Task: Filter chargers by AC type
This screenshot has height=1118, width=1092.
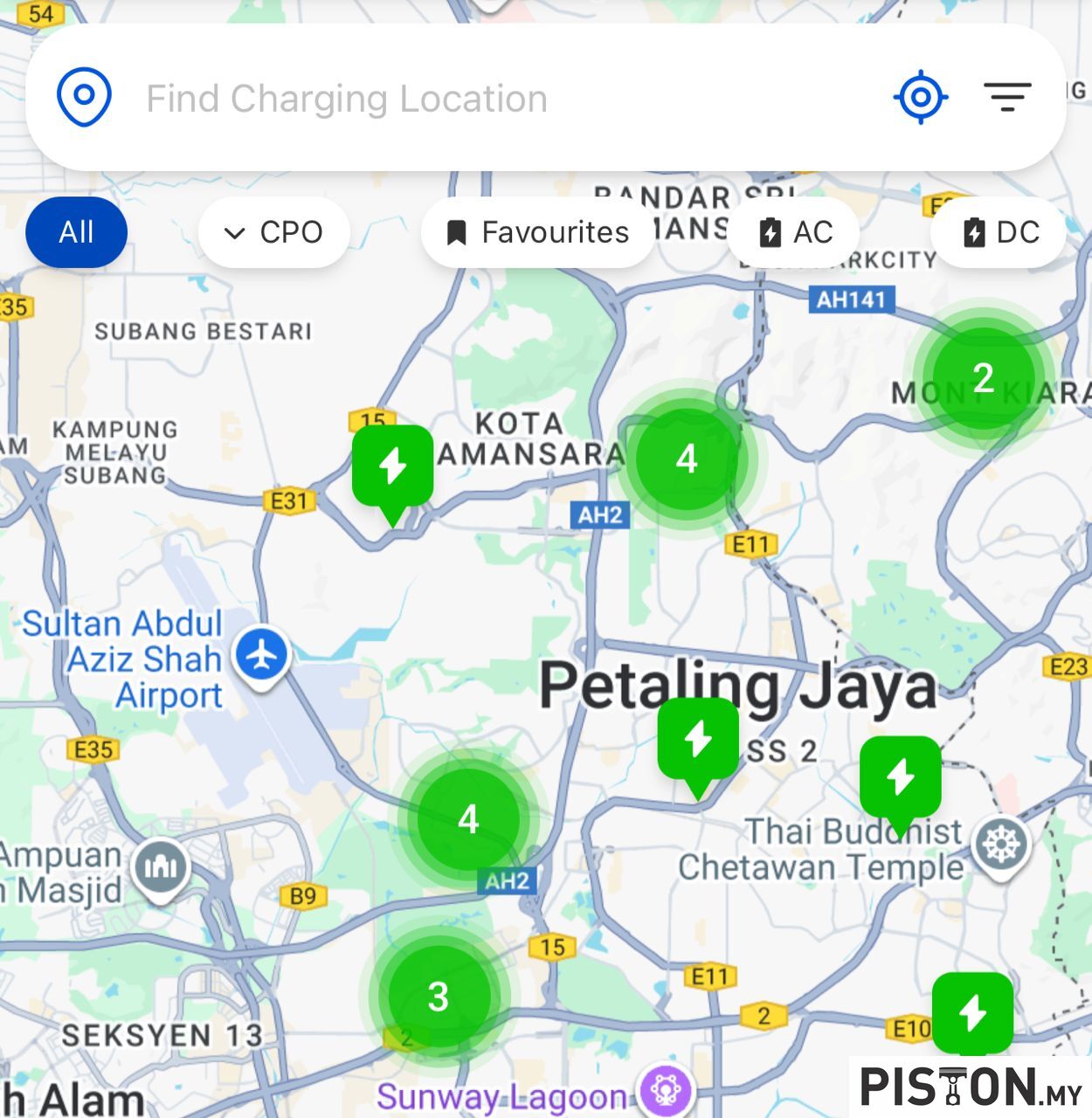Action: [795, 232]
